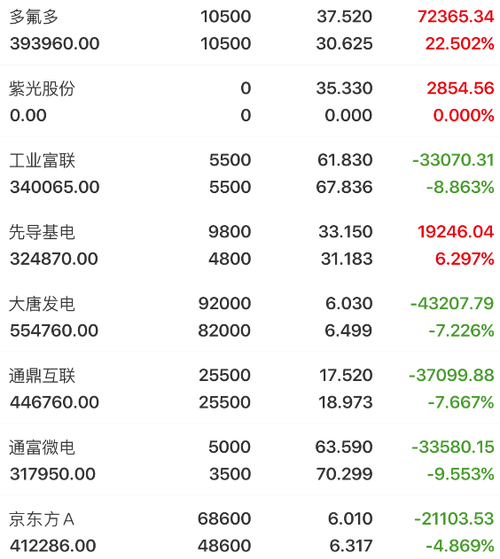Open the 工业富联 position details
Image resolution: width=500 pixels, height=559 pixels.
click(x=250, y=173)
